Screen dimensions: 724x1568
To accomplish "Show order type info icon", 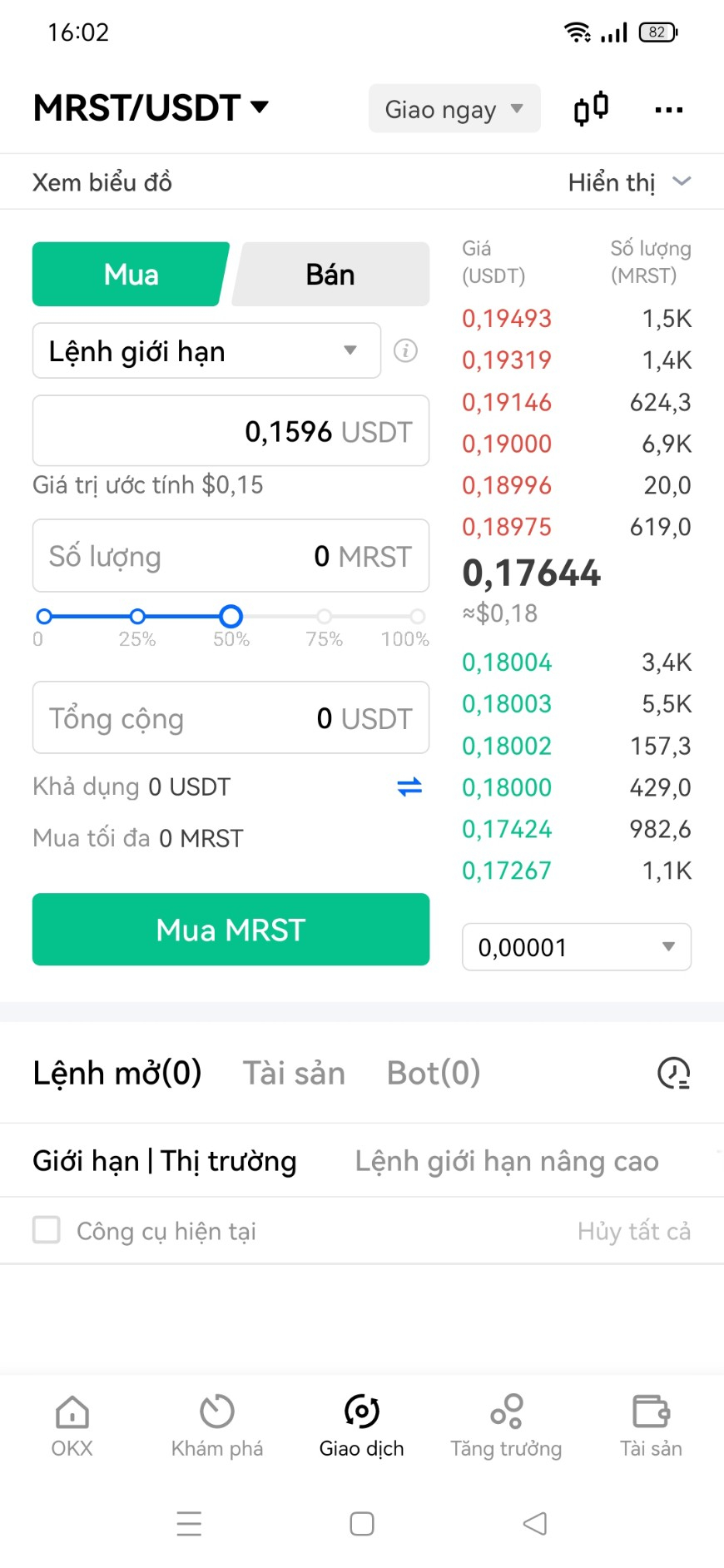I will pos(405,351).
